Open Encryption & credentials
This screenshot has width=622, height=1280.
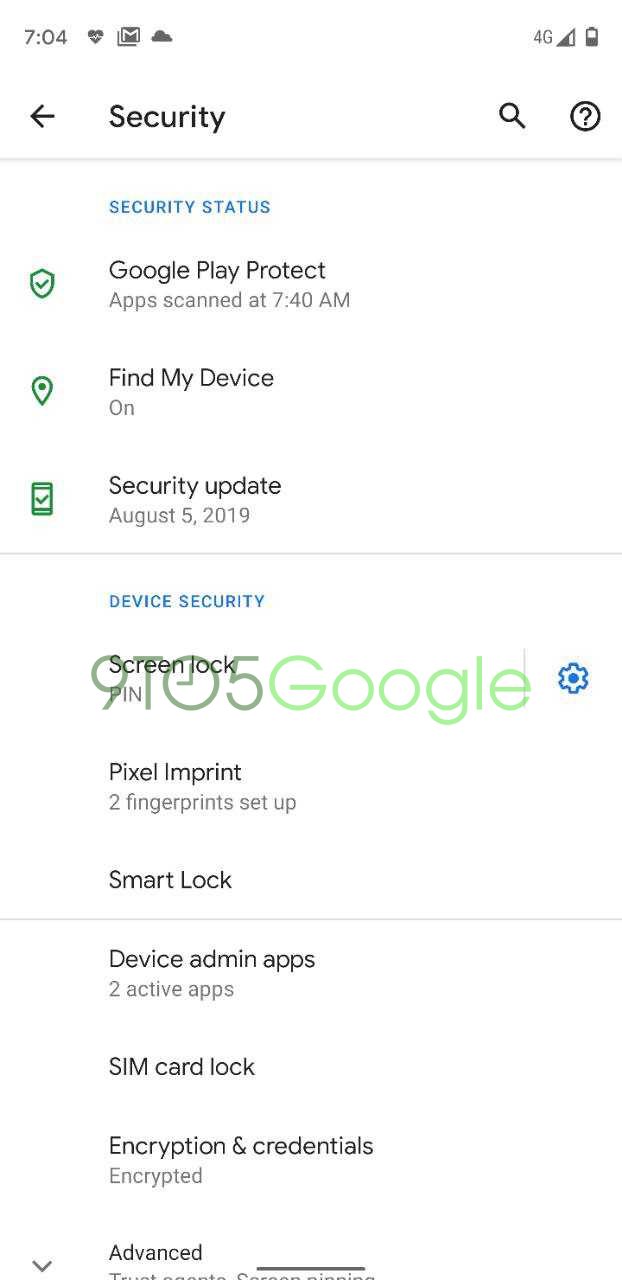(241, 1160)
